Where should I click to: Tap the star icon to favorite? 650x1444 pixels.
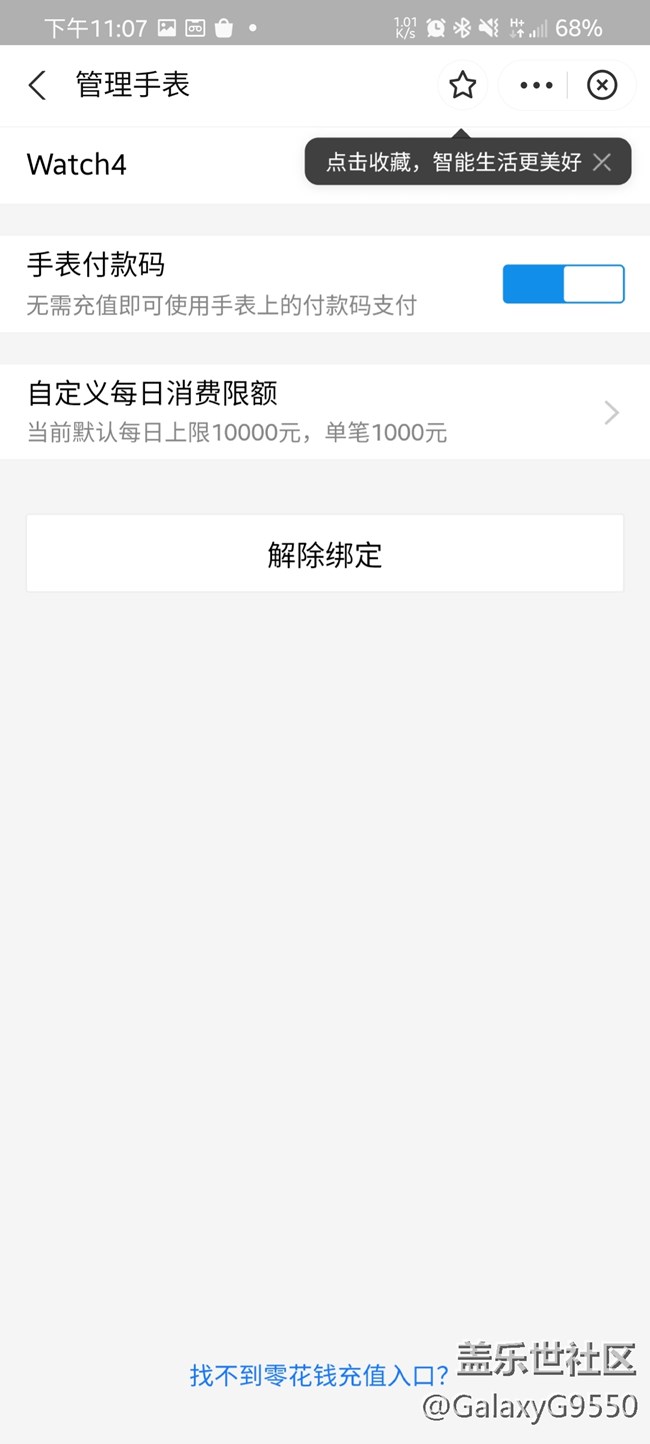(462, 86)
